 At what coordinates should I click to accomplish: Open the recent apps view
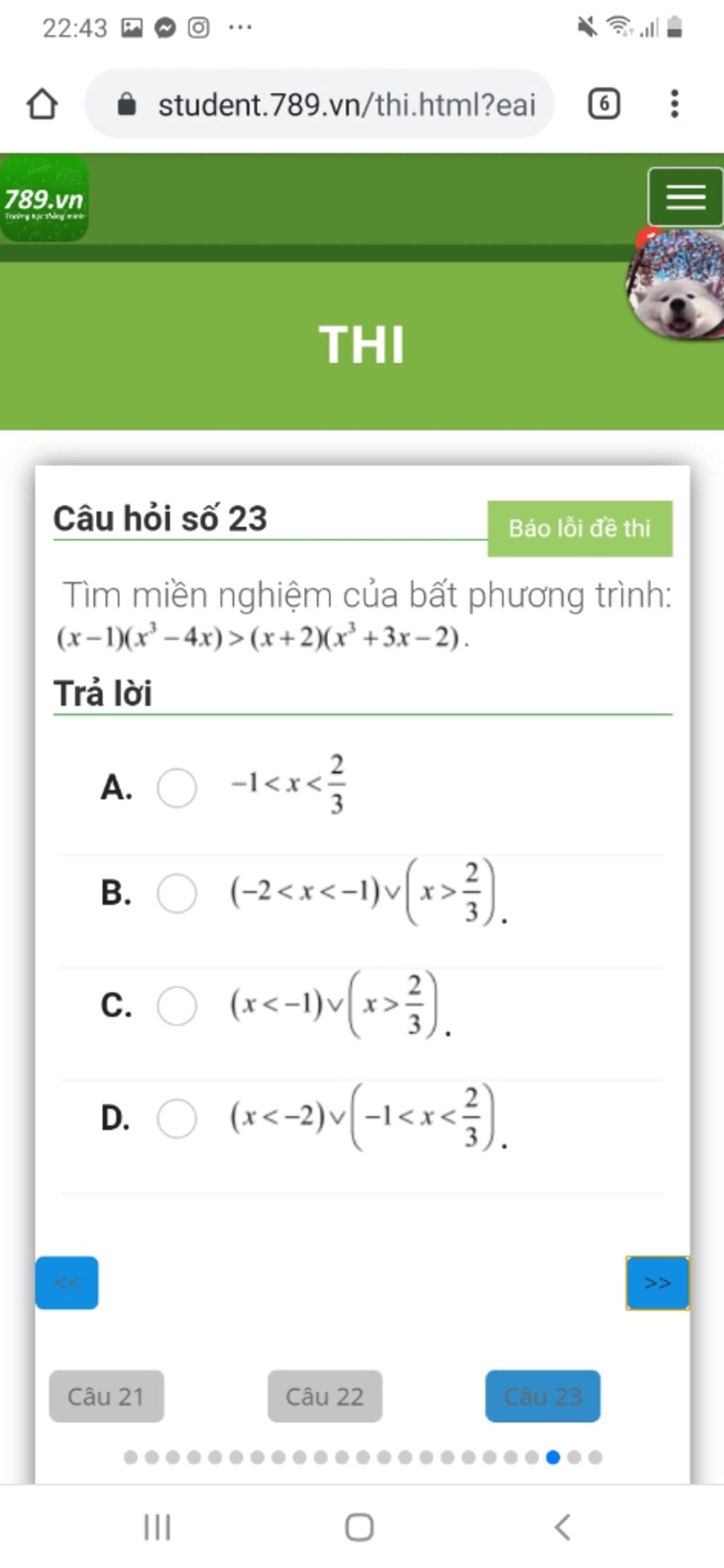(x=157, y=1526)
